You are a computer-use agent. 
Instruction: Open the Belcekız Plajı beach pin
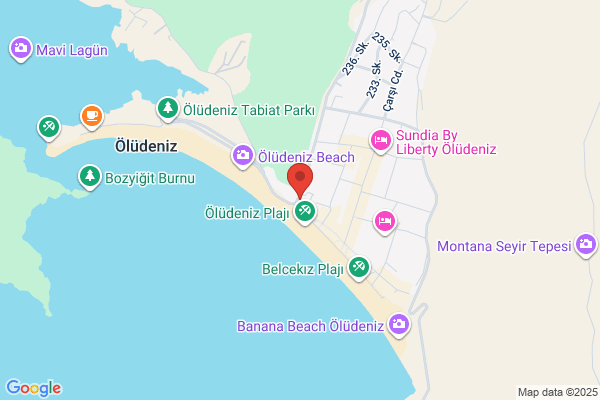tap(359, 268)
